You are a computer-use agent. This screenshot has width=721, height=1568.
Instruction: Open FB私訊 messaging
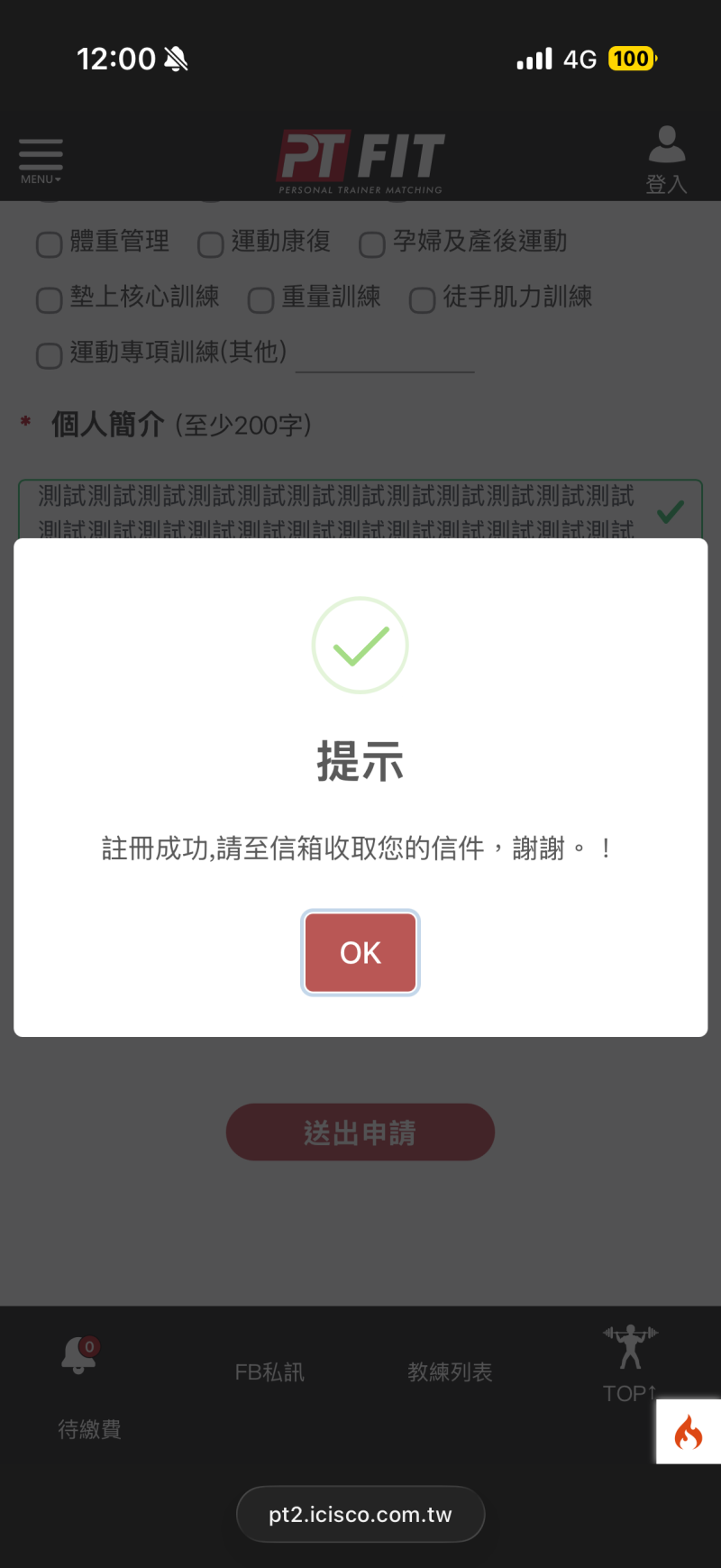[x=269, y=1372]
